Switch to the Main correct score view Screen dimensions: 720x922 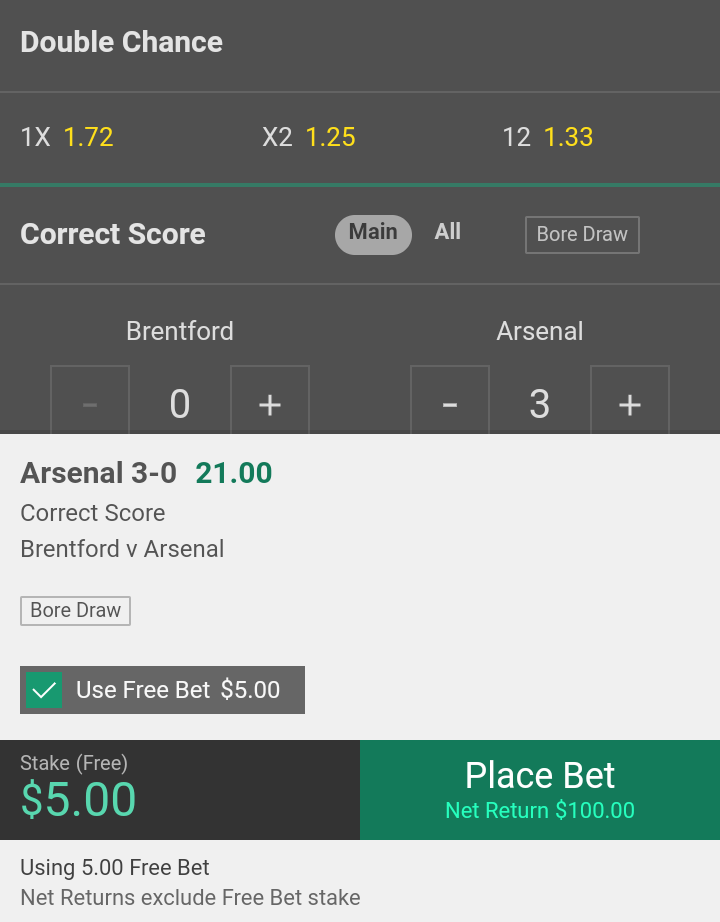[x=373, y=233]
